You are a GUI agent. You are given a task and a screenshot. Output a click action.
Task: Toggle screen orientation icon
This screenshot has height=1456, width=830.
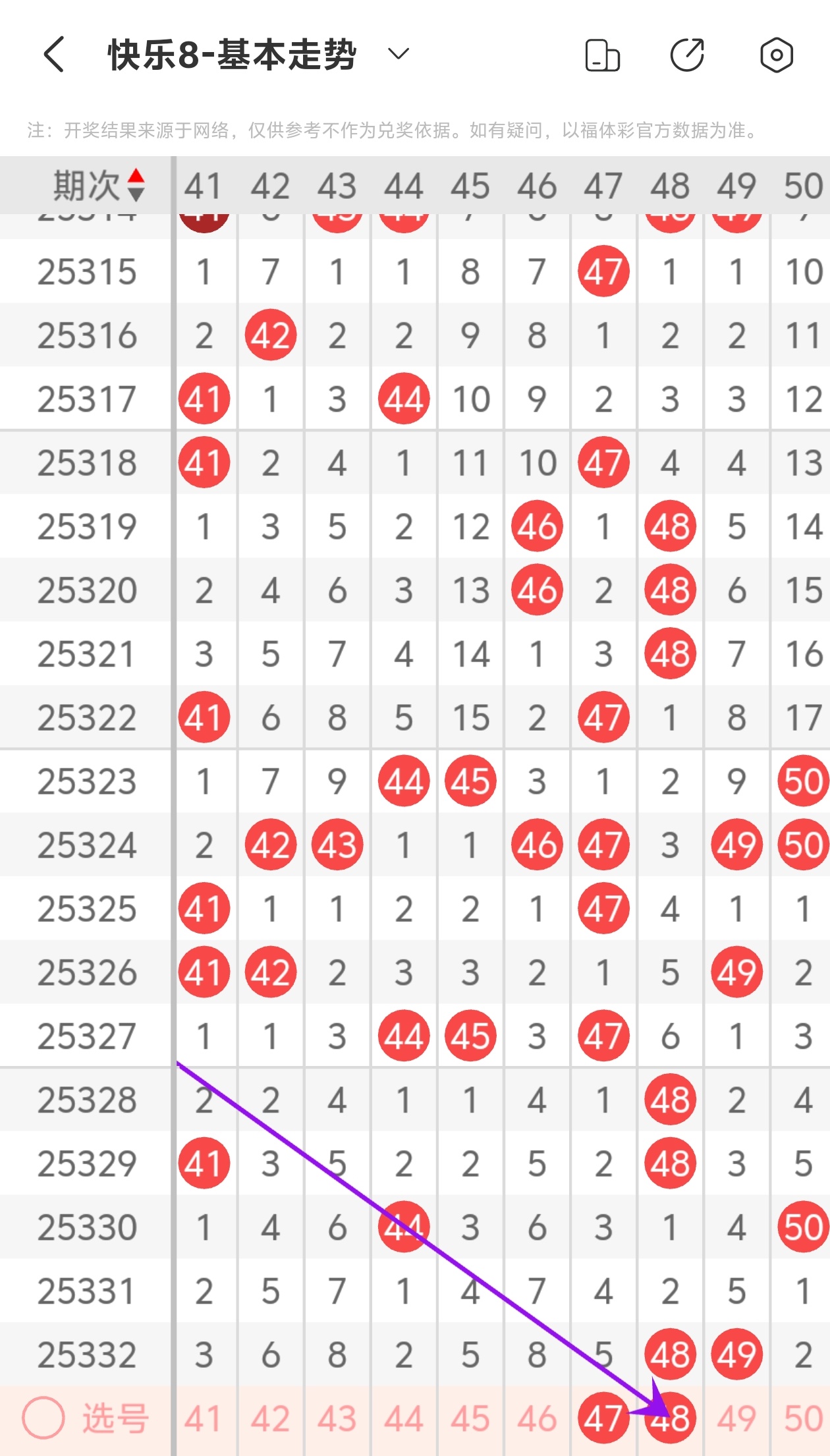pos(602,55)
